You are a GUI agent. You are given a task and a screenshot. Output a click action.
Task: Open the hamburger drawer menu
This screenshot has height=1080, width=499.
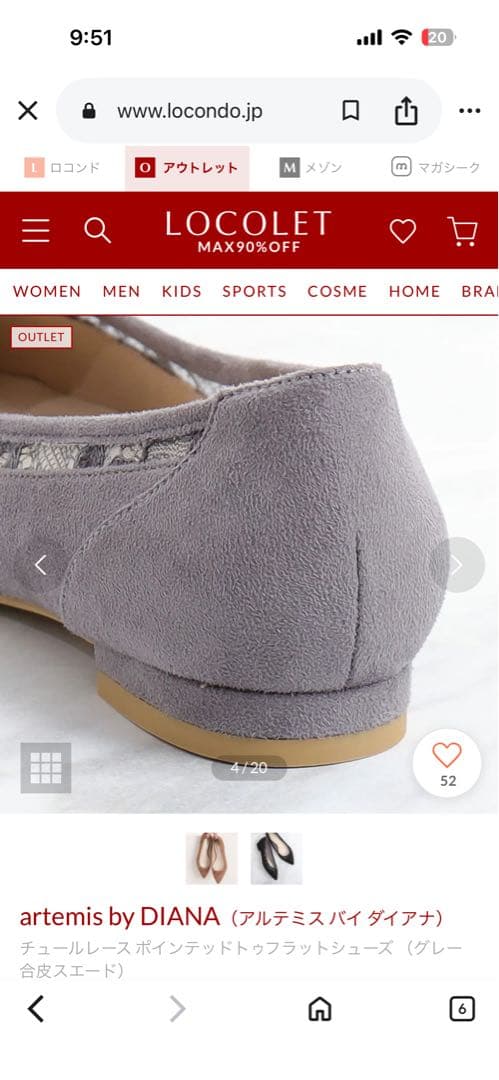tap(35, 231)
